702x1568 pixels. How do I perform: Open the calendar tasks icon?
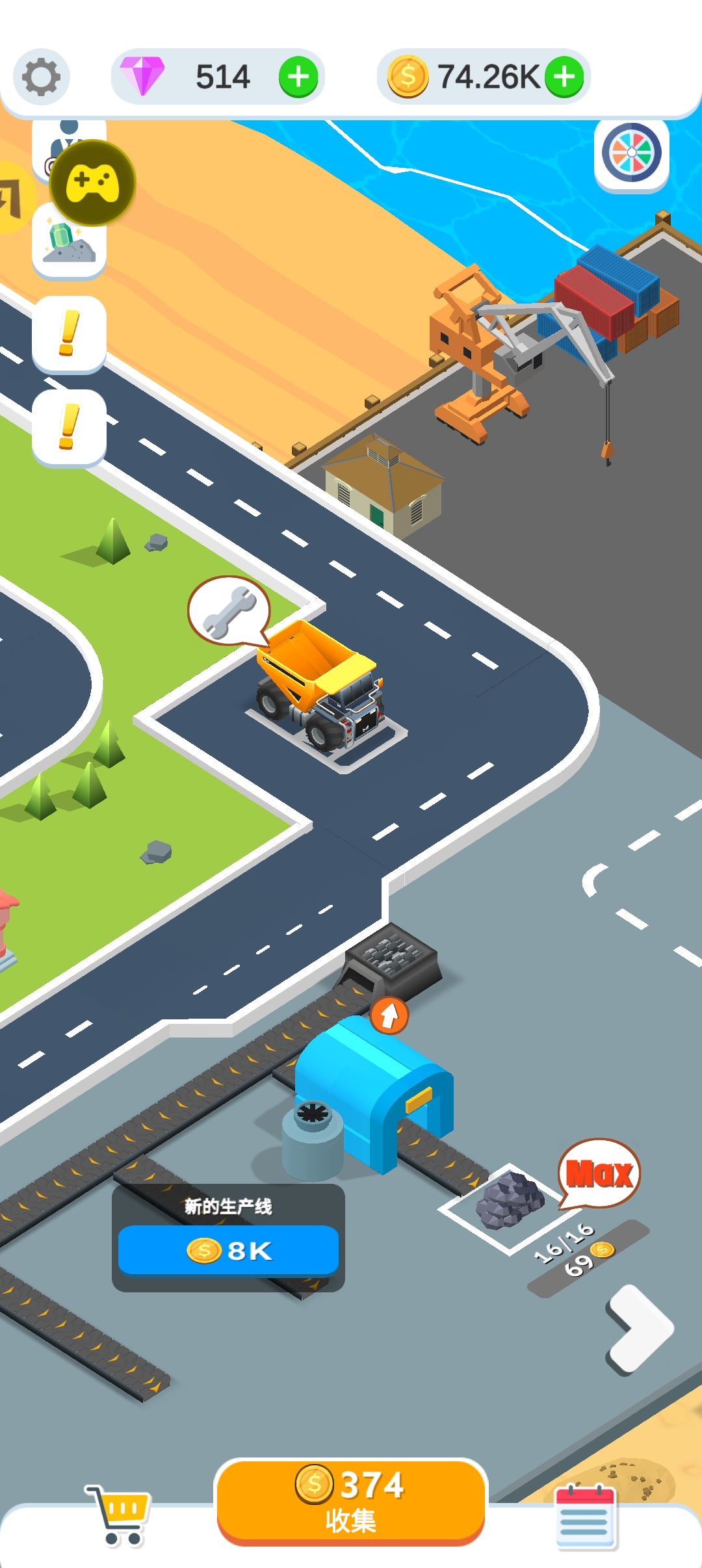click(x=585, y=1517)
